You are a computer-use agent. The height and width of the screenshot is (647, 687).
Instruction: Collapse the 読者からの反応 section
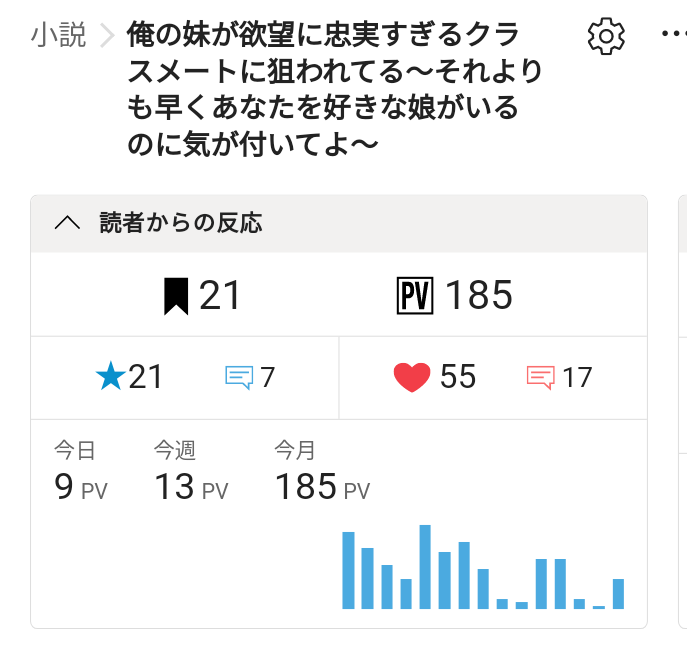click(67, 223)
